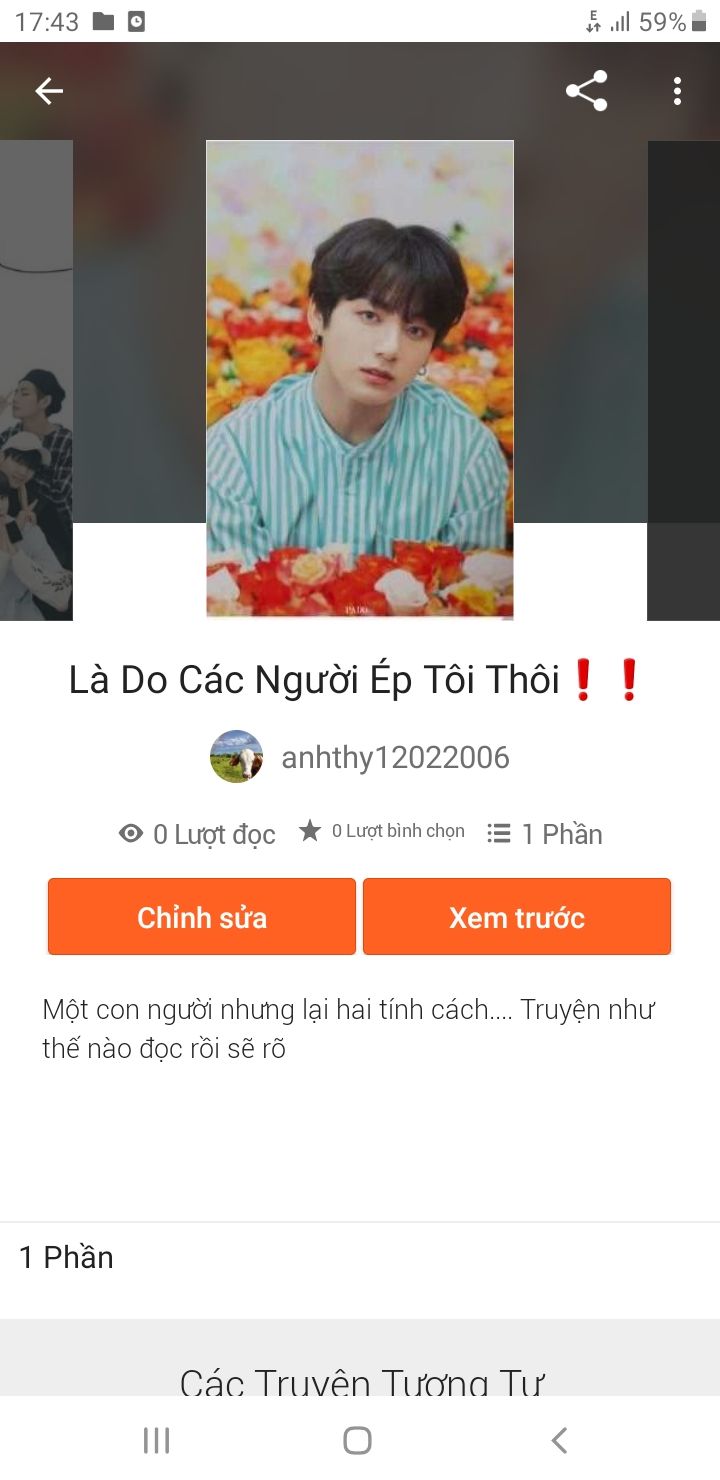Preview story with Xem trước
The width and height of the screenshot is (720, 1480).
click(516, 917)
